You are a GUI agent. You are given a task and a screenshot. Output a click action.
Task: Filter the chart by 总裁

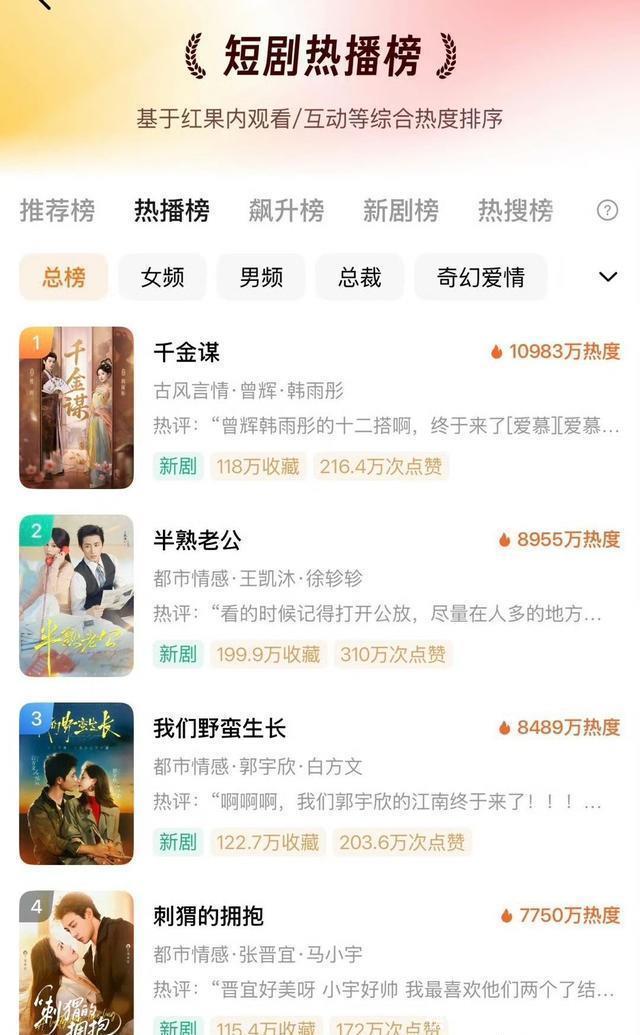coord(360,277)
